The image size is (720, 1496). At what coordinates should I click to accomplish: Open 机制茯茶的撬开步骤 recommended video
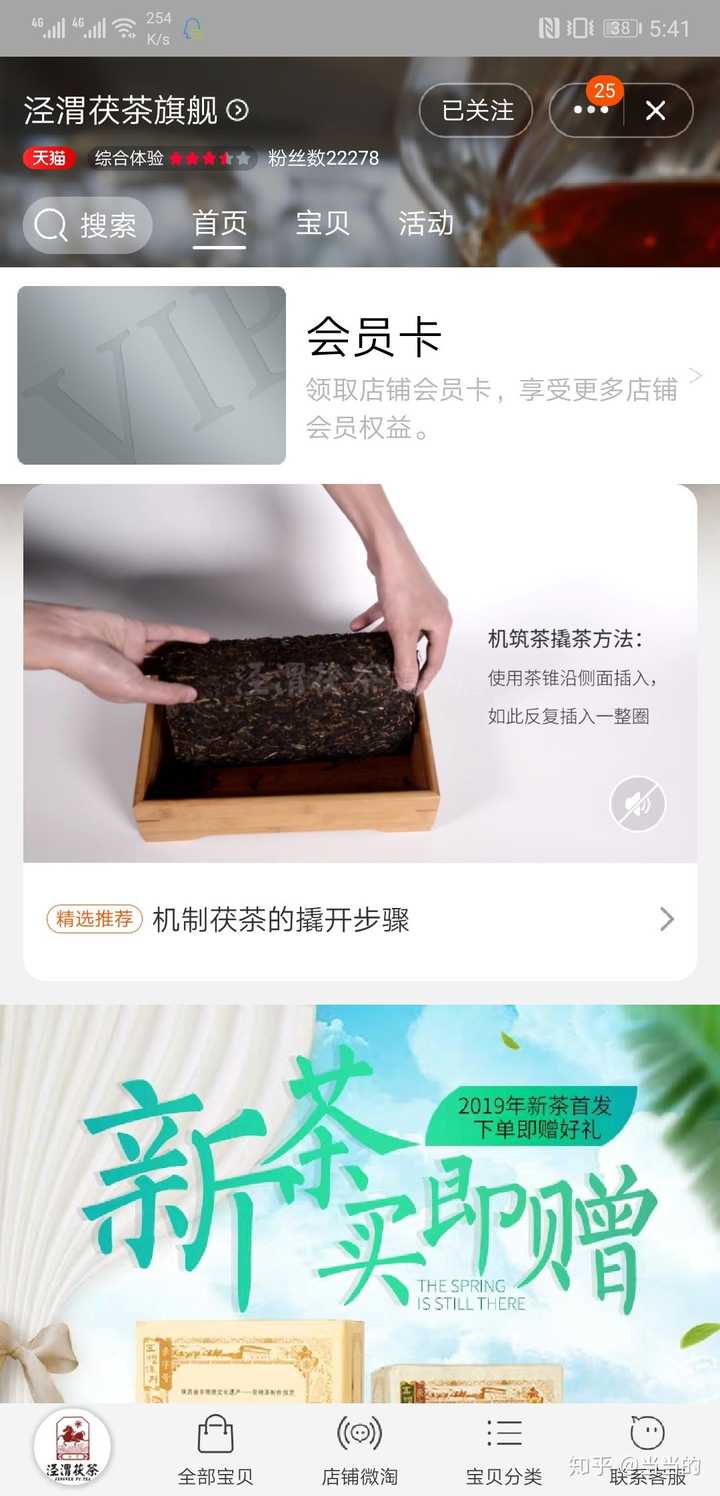coord(360,919)
